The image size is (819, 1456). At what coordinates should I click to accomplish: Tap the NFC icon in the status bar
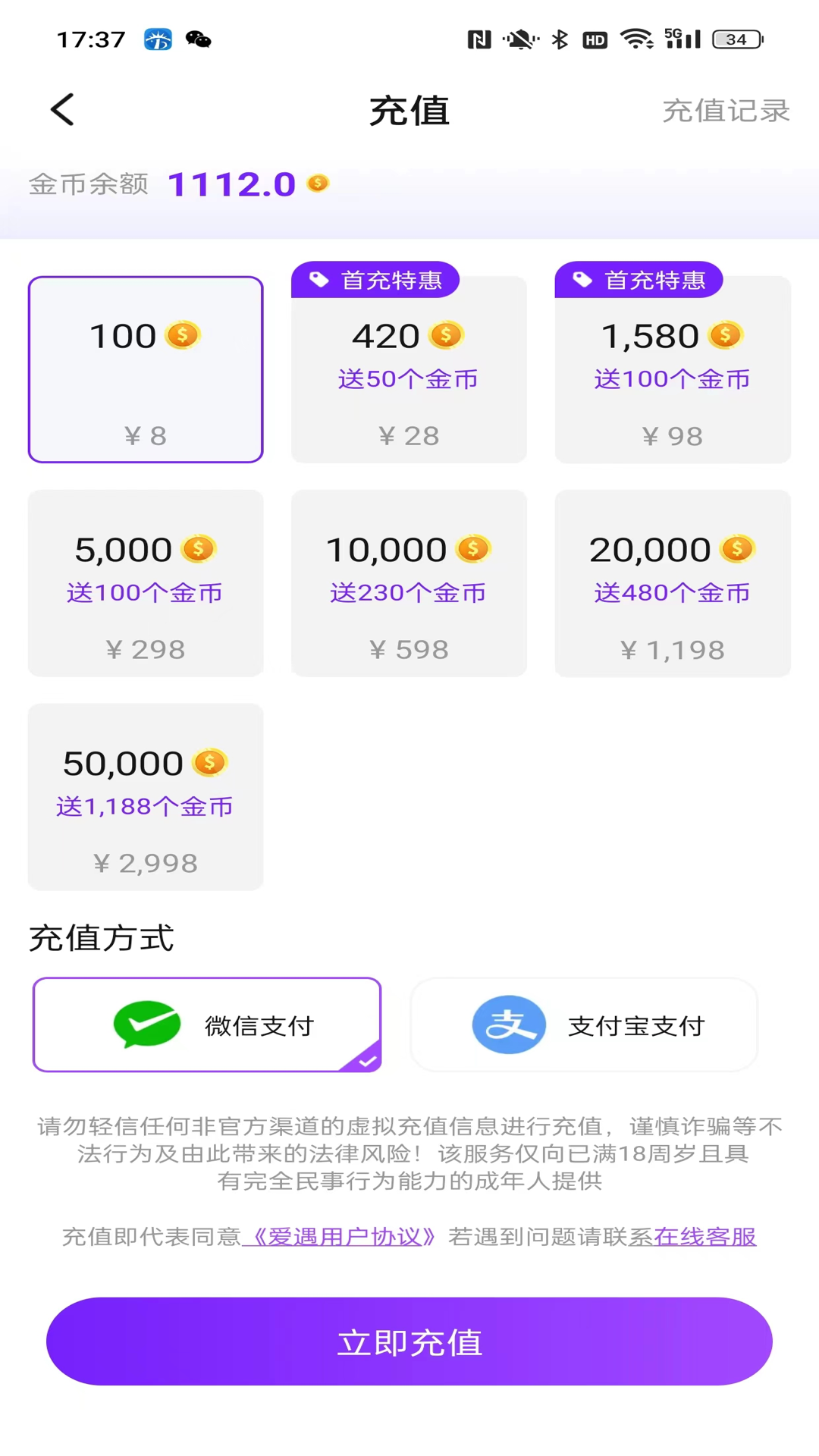[480, 39]
